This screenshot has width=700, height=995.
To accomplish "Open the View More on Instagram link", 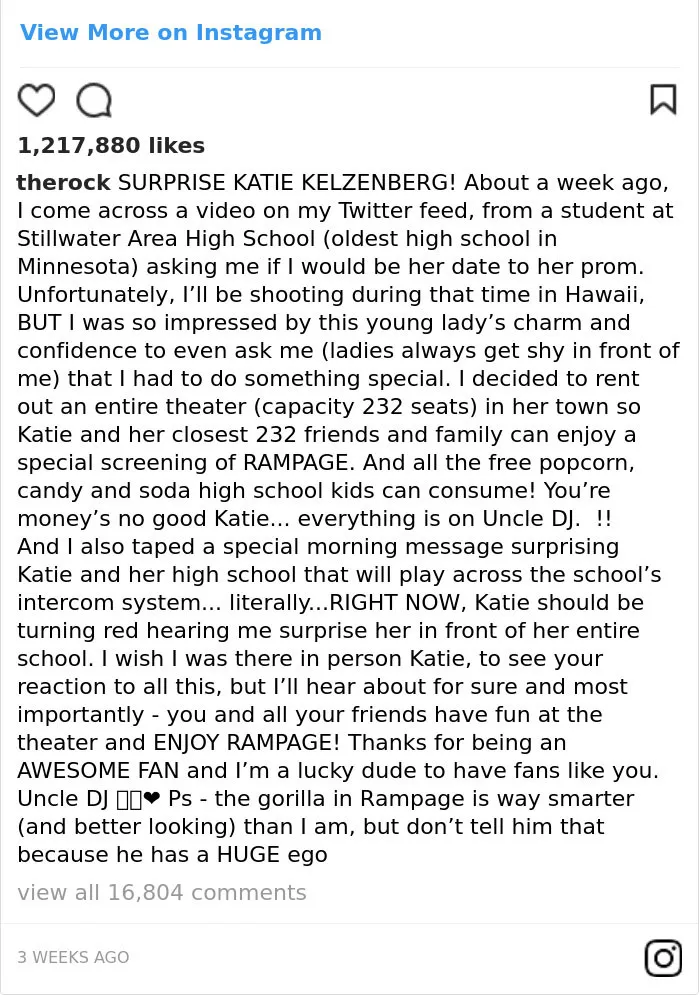I will [x=171, y=32].
